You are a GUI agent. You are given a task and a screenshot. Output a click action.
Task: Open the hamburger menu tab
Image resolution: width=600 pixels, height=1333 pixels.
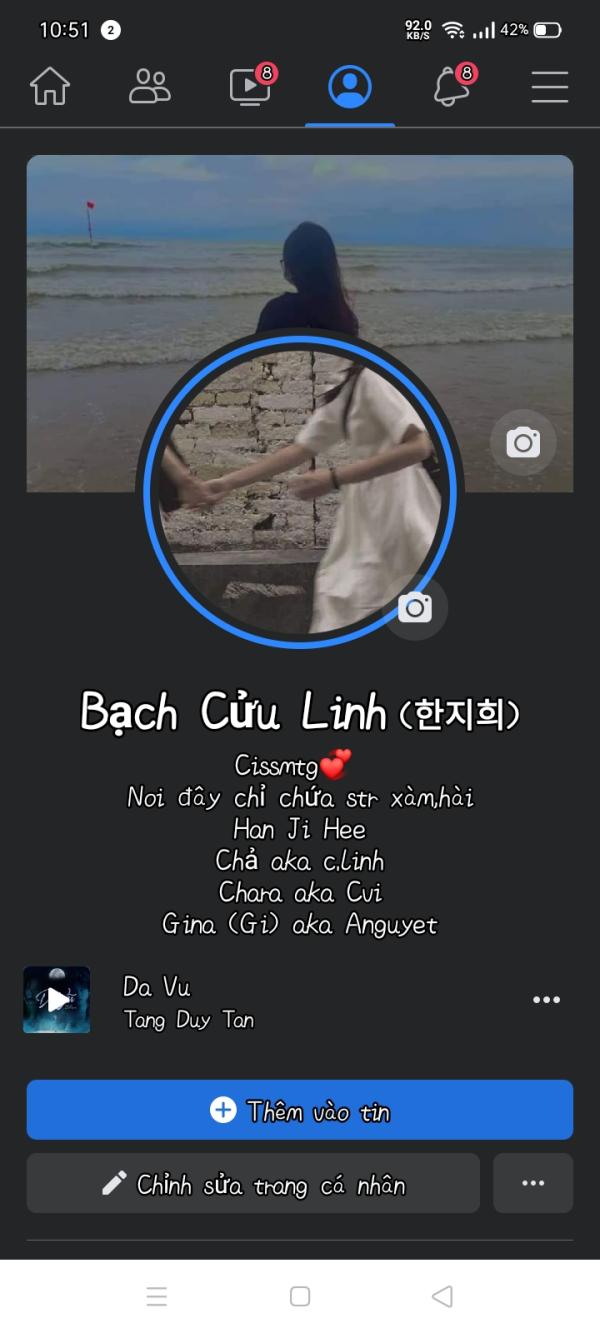click(x=549, y=87)
